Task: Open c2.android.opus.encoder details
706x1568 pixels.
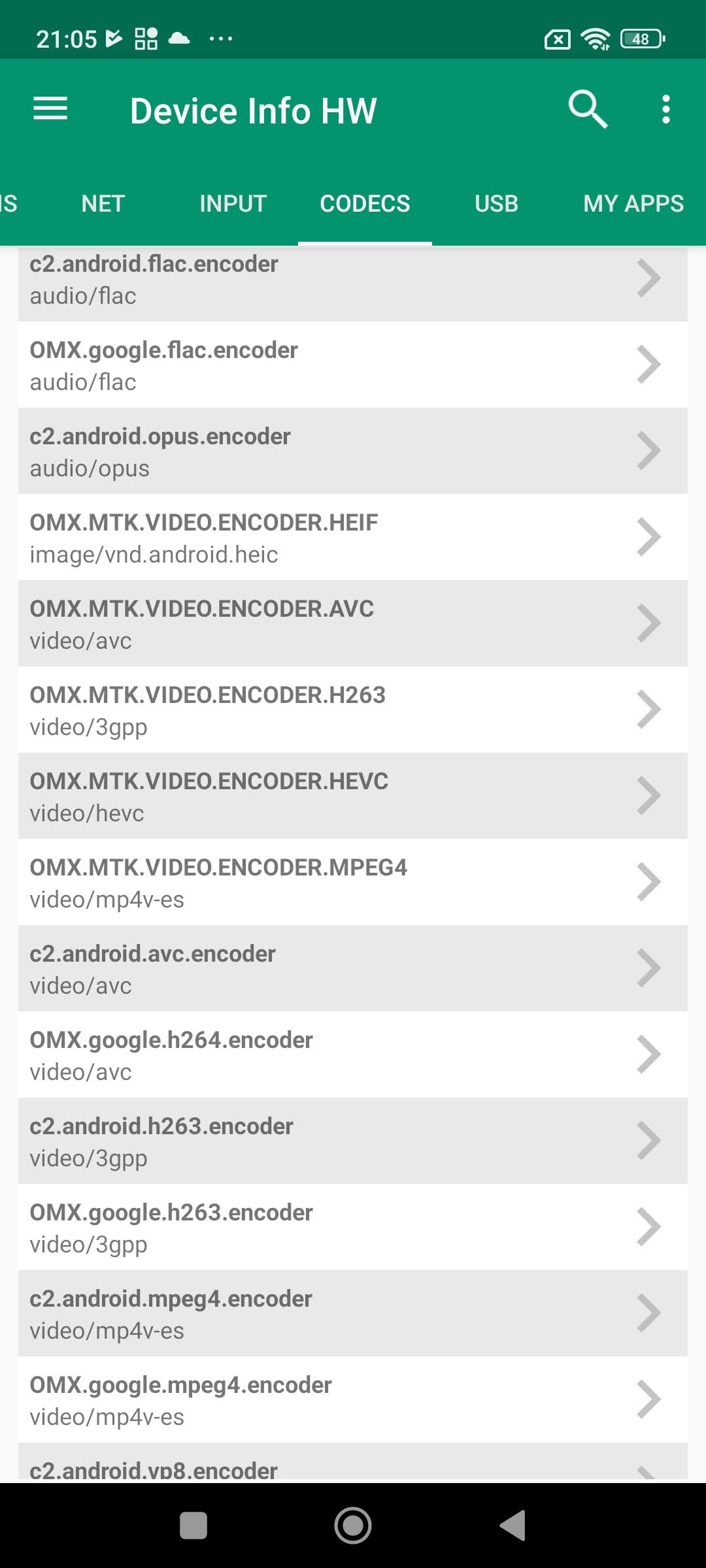Action: click(353, 451)
